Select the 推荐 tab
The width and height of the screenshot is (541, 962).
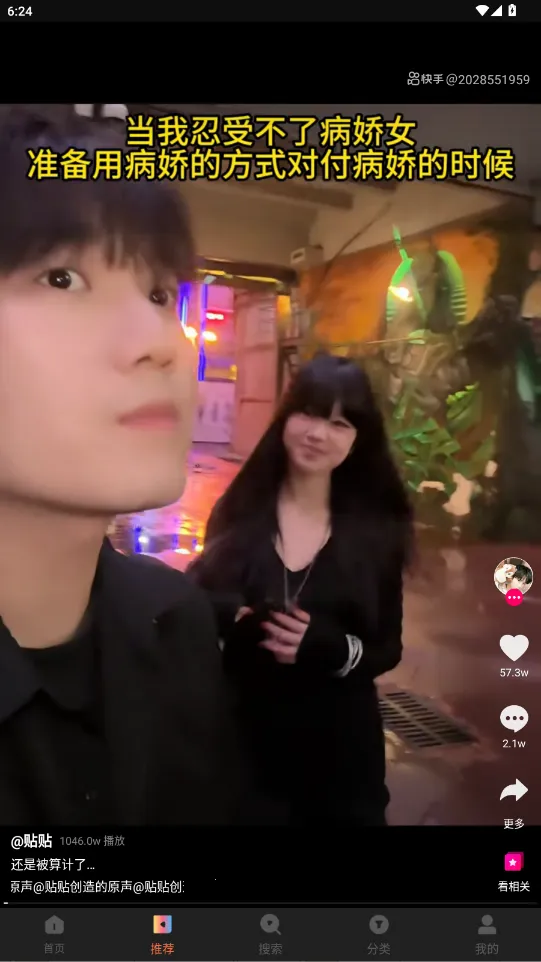[162, 934]
